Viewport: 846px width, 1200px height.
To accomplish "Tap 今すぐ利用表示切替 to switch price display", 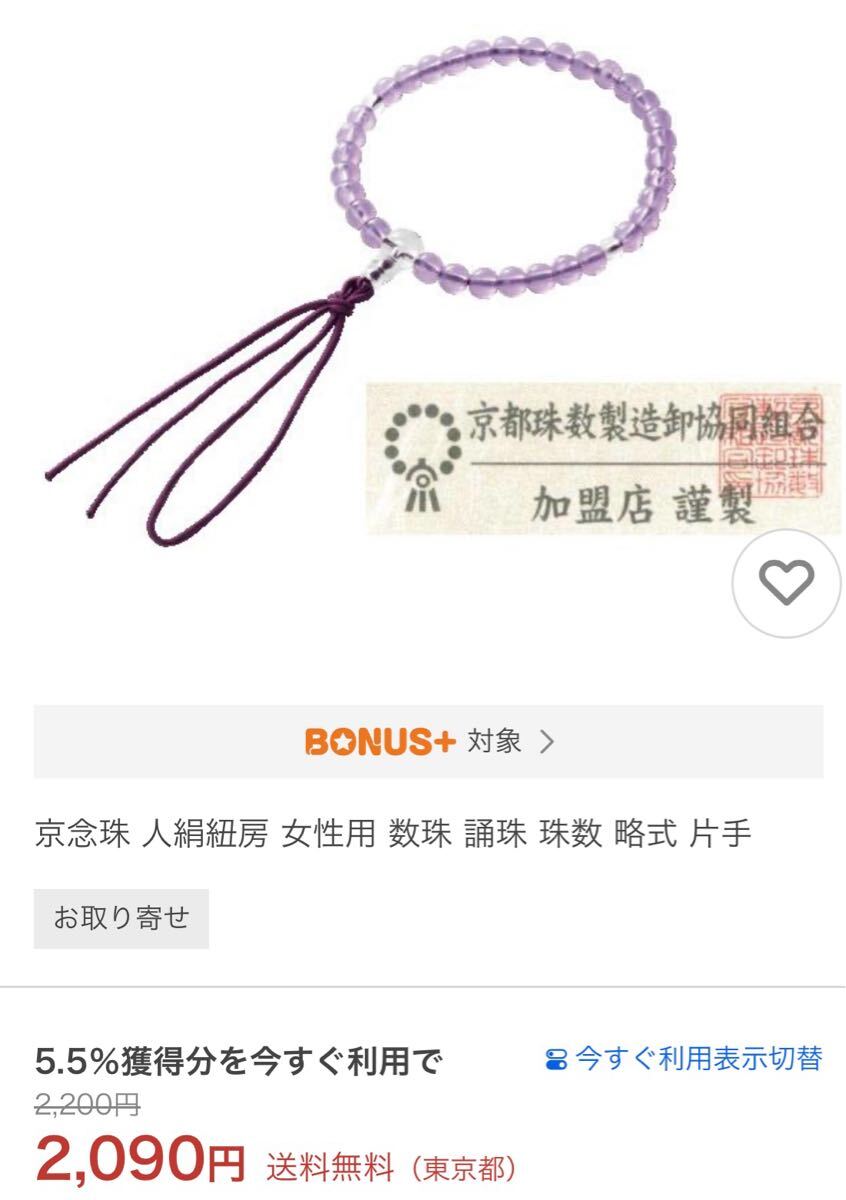I will point(684,1059).
